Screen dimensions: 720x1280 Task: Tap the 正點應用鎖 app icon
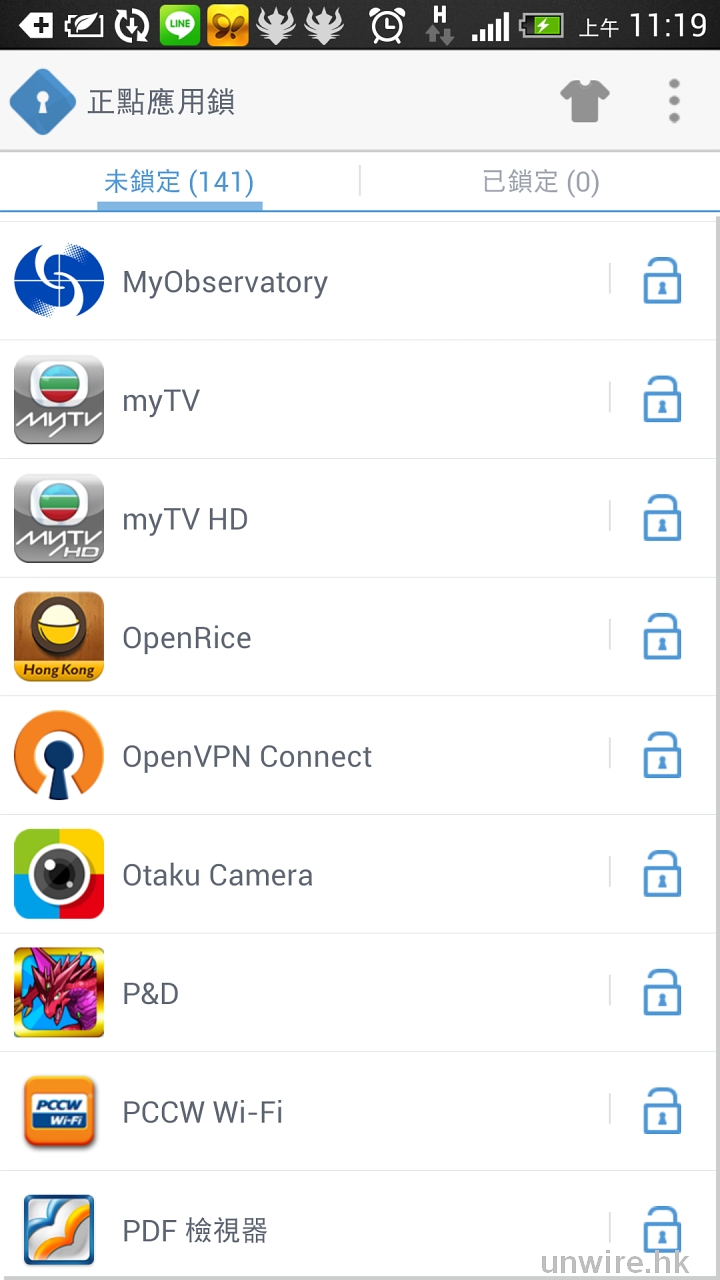[x=44, y=101]
